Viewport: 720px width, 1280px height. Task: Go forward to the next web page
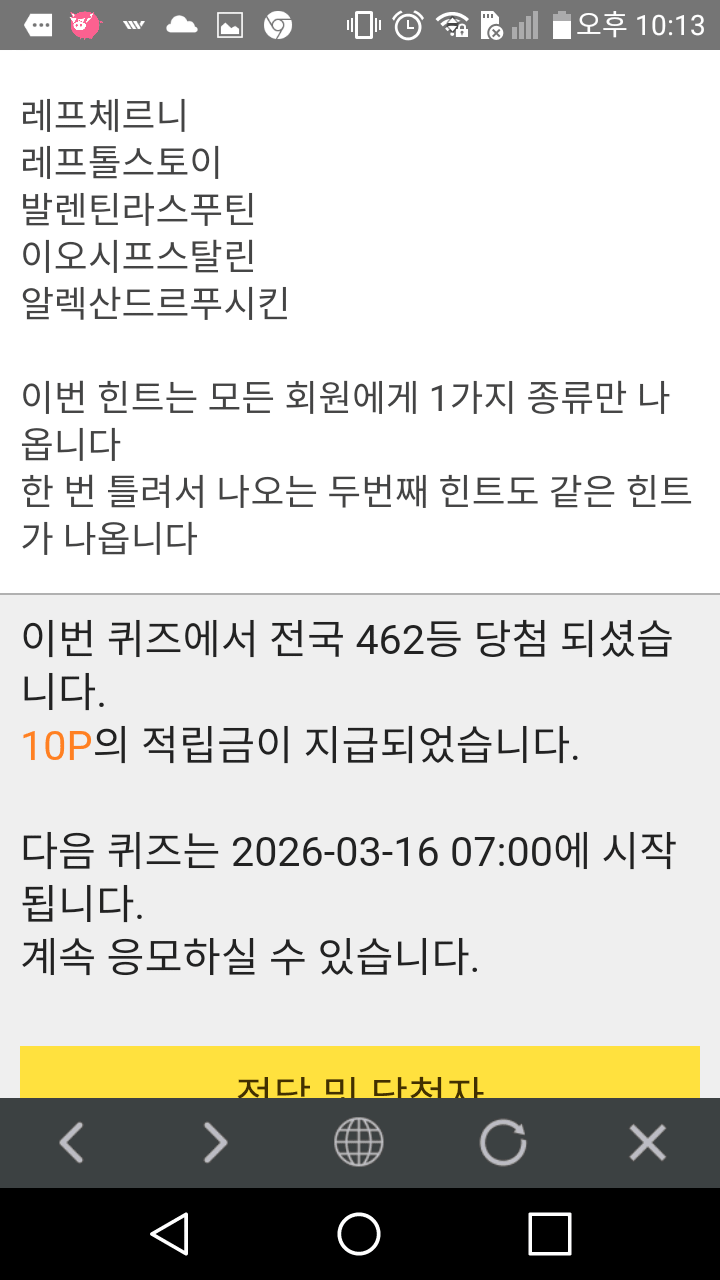click(x=215, y=1142)
